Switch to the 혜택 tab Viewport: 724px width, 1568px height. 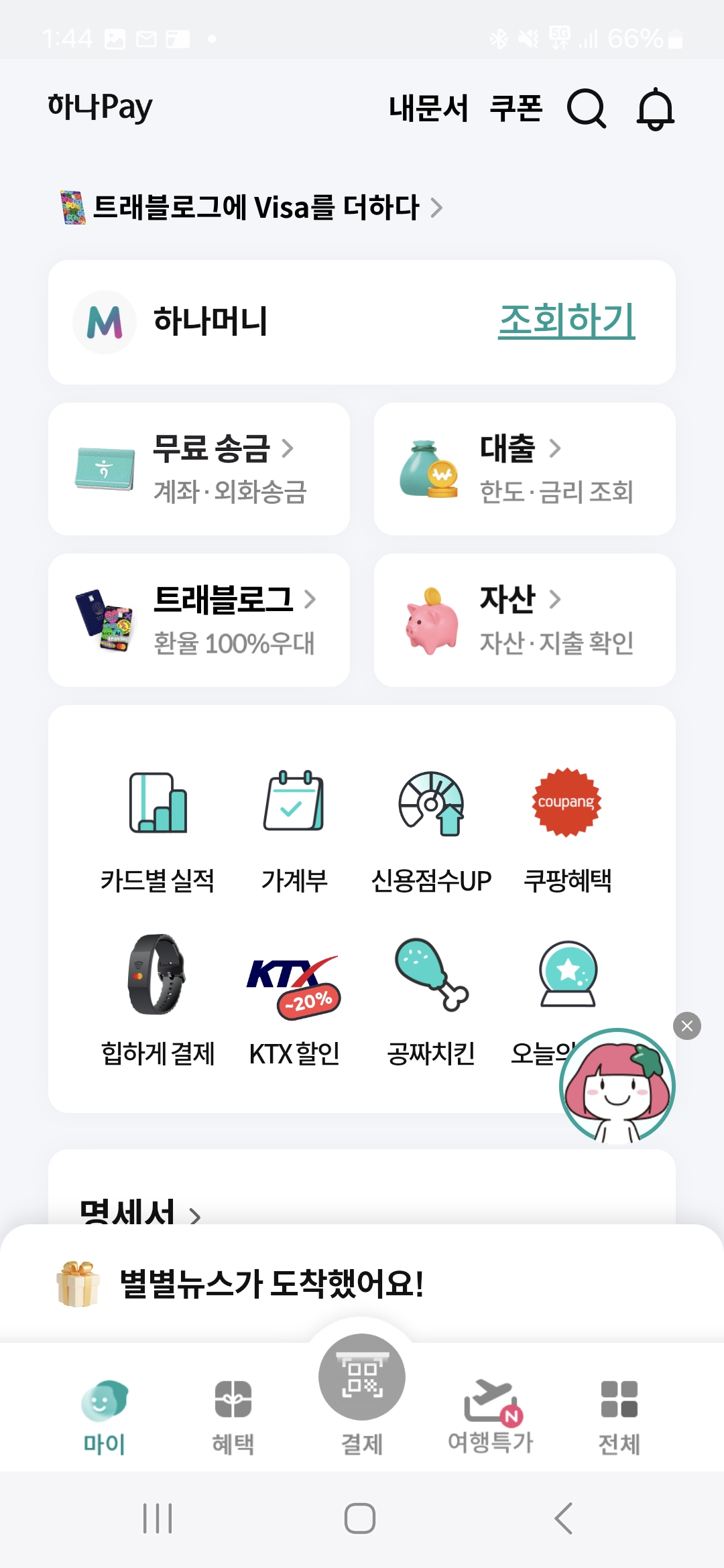(231, 1414)
